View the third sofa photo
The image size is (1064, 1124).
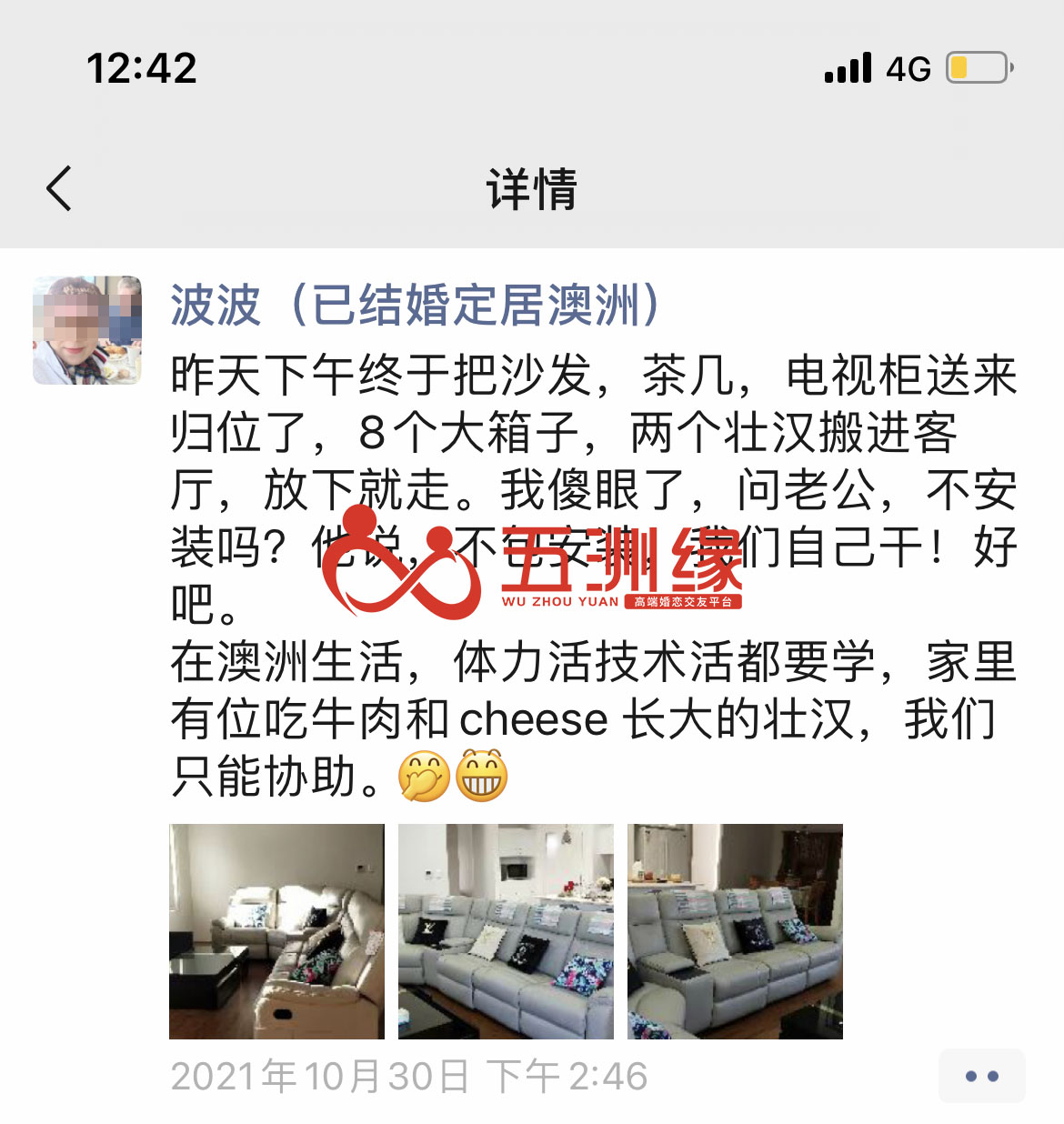(x=735, y=931)
